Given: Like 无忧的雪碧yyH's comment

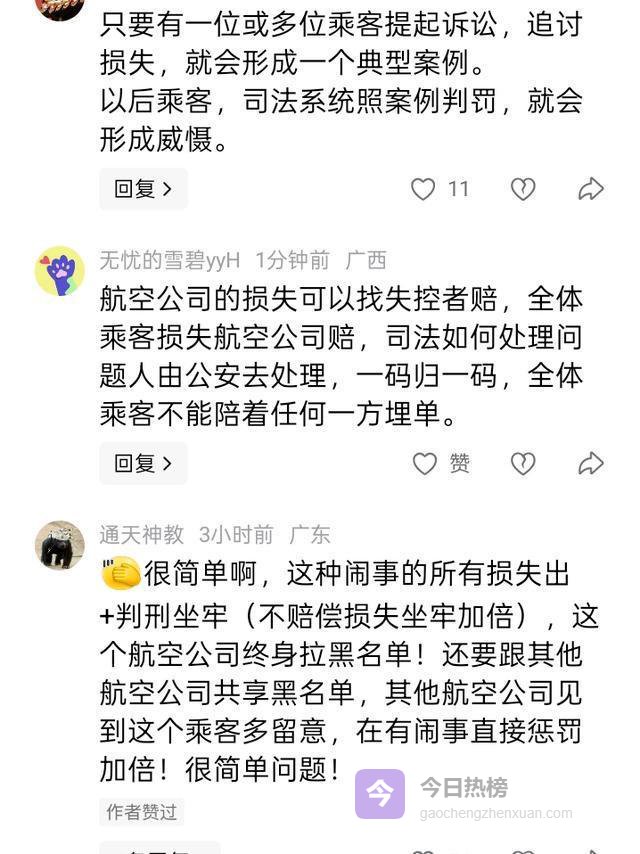Looking at the screenshot, I should (426, 463).
